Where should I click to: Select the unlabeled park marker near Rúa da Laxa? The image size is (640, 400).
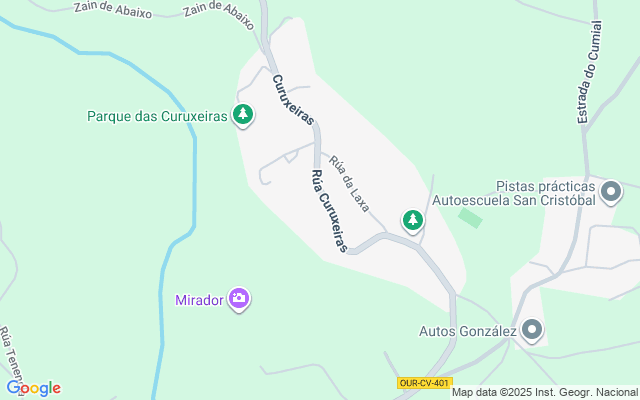tap(412, 218)
